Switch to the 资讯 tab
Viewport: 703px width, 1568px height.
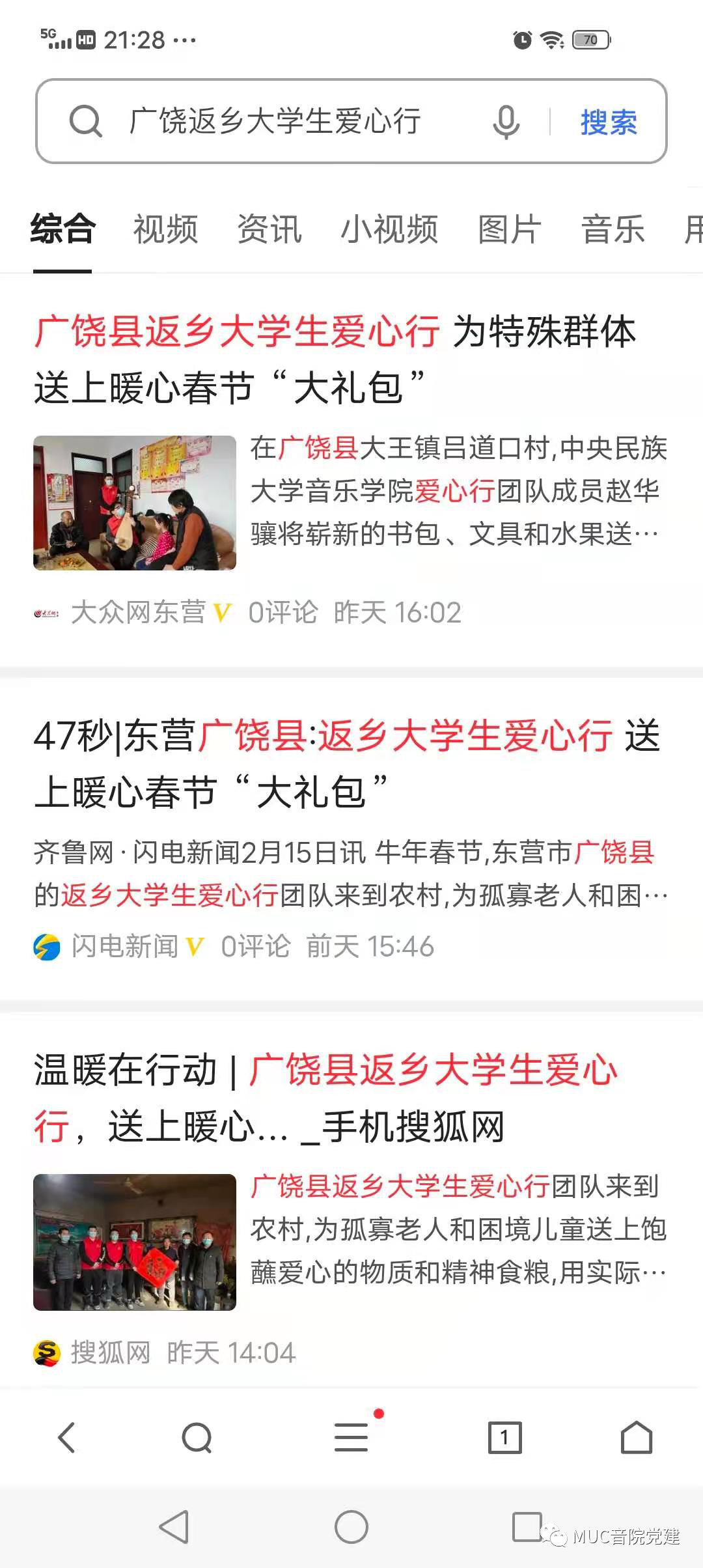[269, 229]
